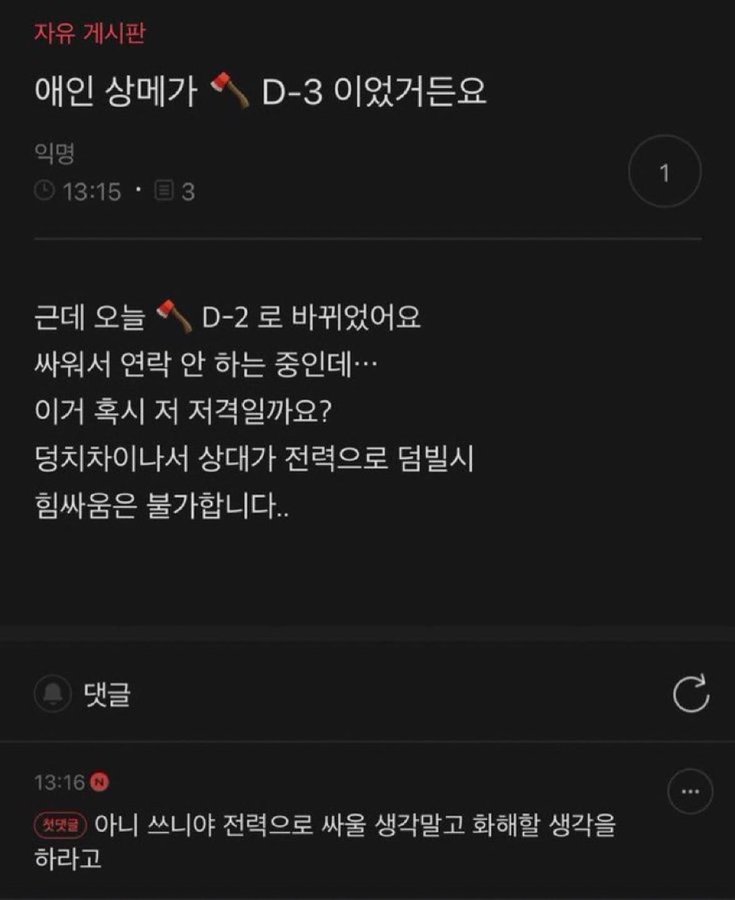The height and width of the screenshot is (900, 735).
Task: Refresh the comments list
Action: point(690,693)
